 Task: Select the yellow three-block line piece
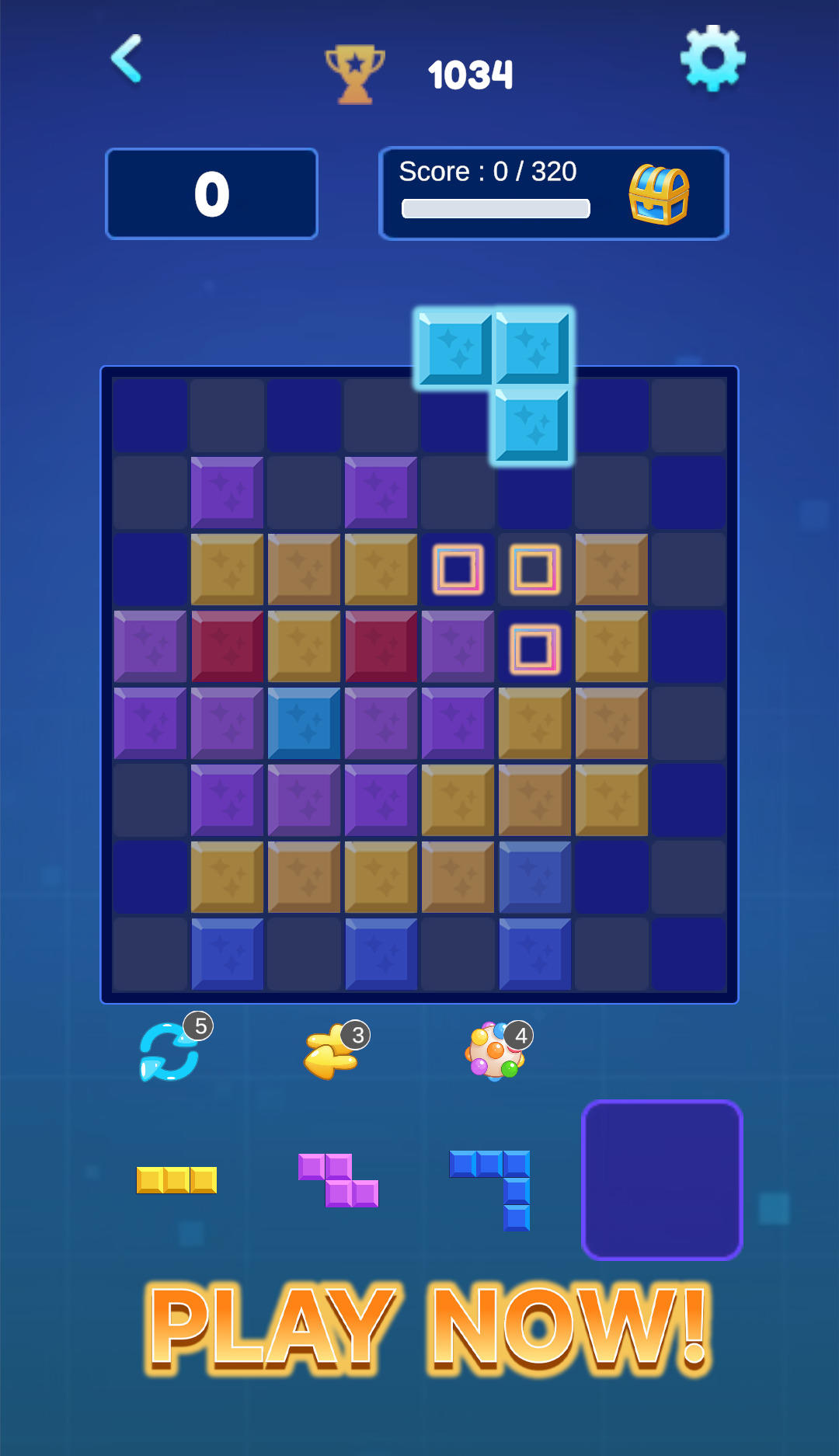click(x=176, y=1179)
